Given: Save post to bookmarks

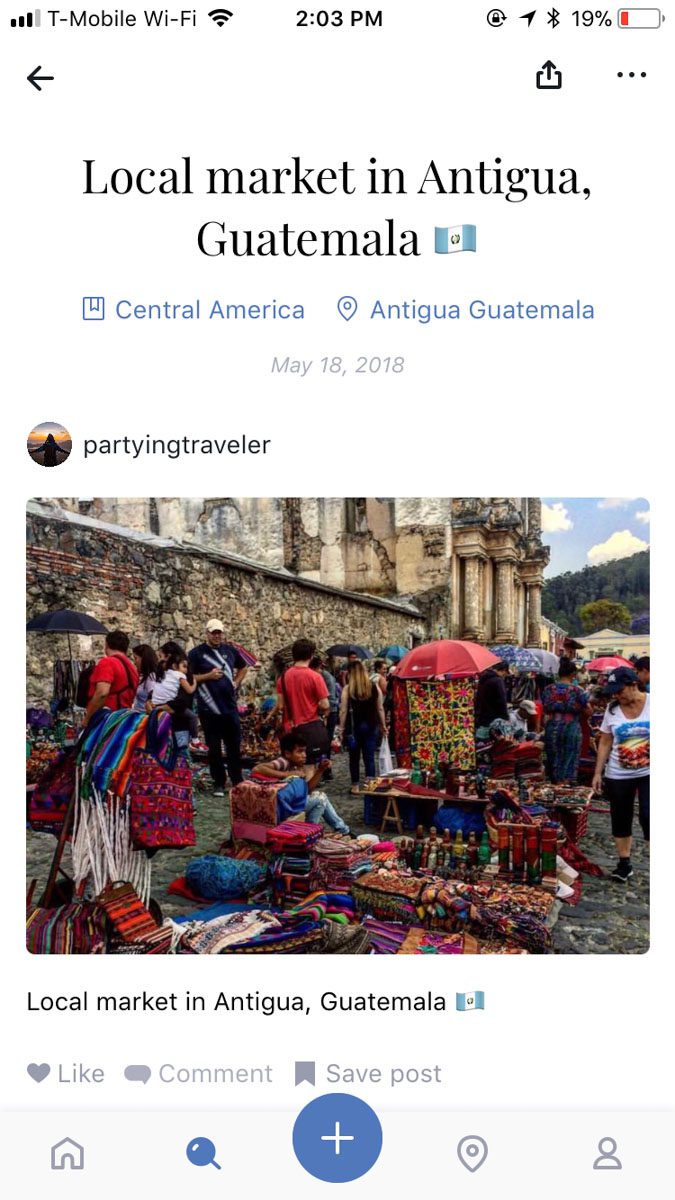Looking at the screenshot, I should tap(368, 1074).
